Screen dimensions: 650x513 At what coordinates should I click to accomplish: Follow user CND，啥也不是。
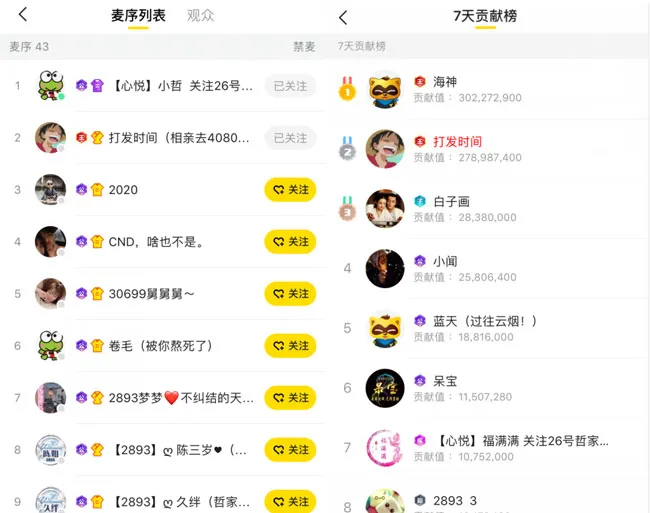coord(290,242)
